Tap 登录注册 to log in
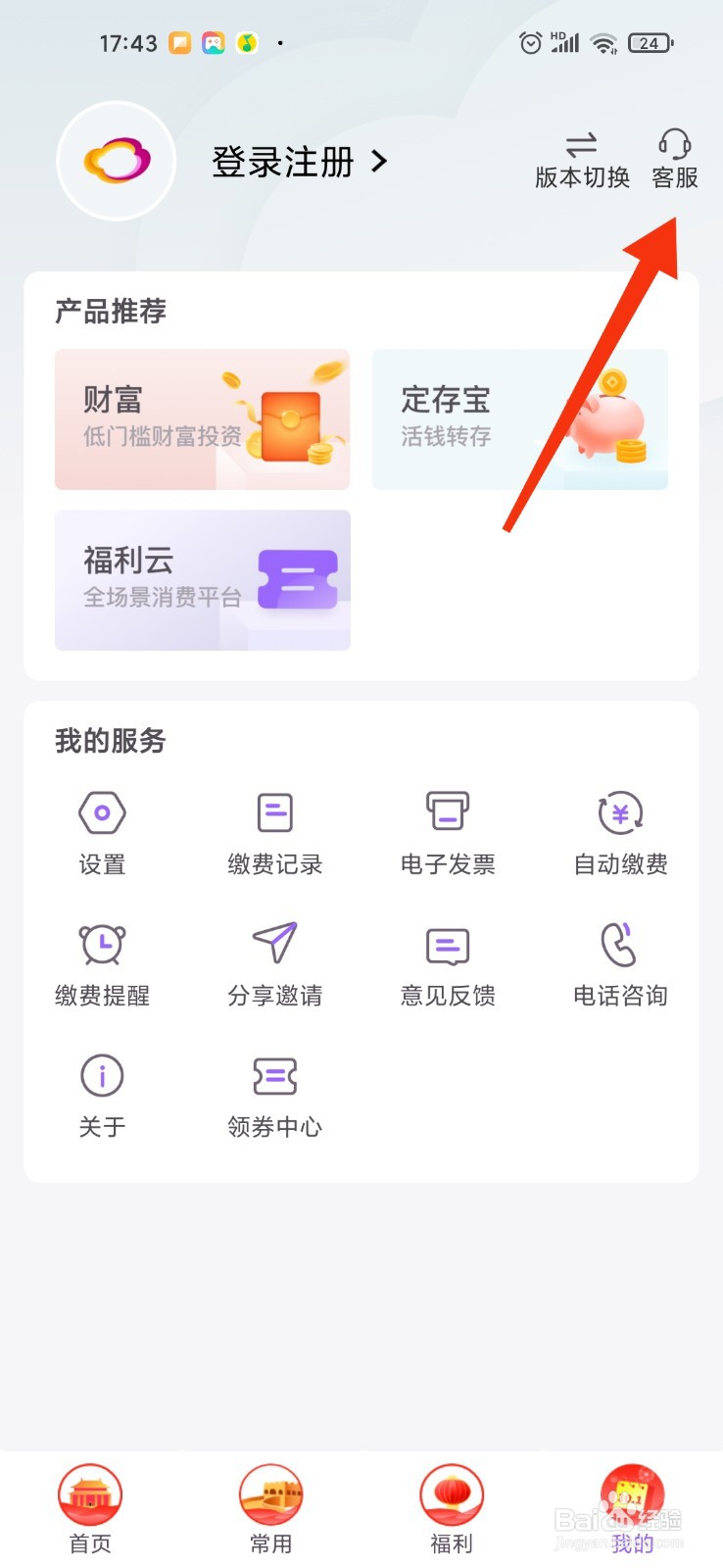Screen dimensions: 723x1568 pyautogui.click(x=284, y=162)
